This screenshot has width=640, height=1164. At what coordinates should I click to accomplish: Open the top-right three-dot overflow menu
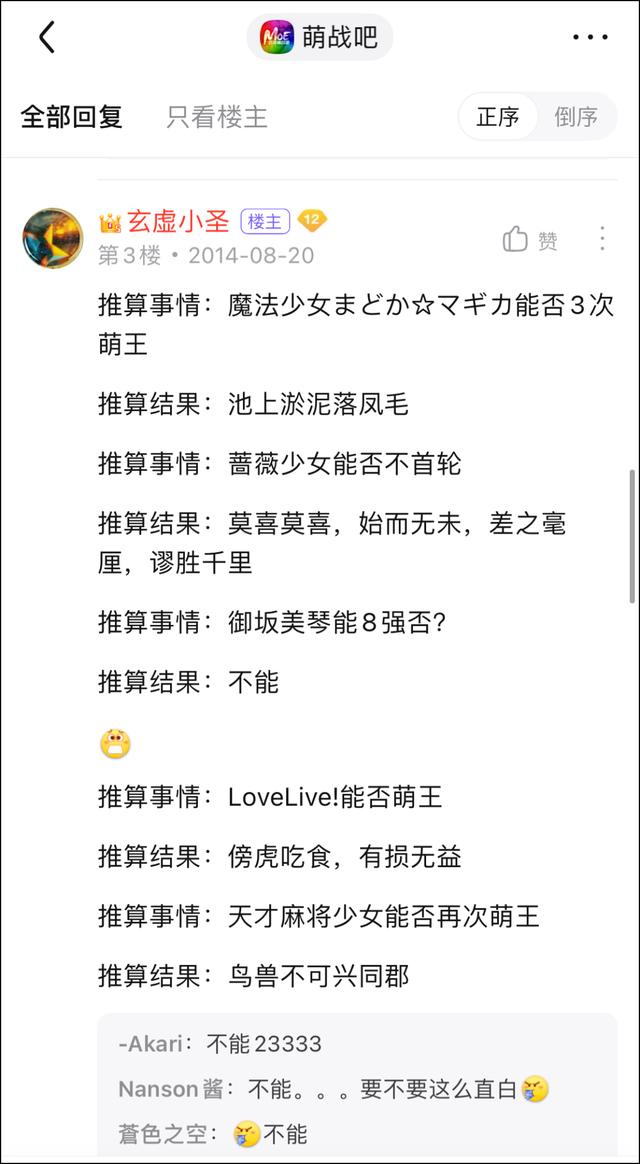(x=590, y=38)
